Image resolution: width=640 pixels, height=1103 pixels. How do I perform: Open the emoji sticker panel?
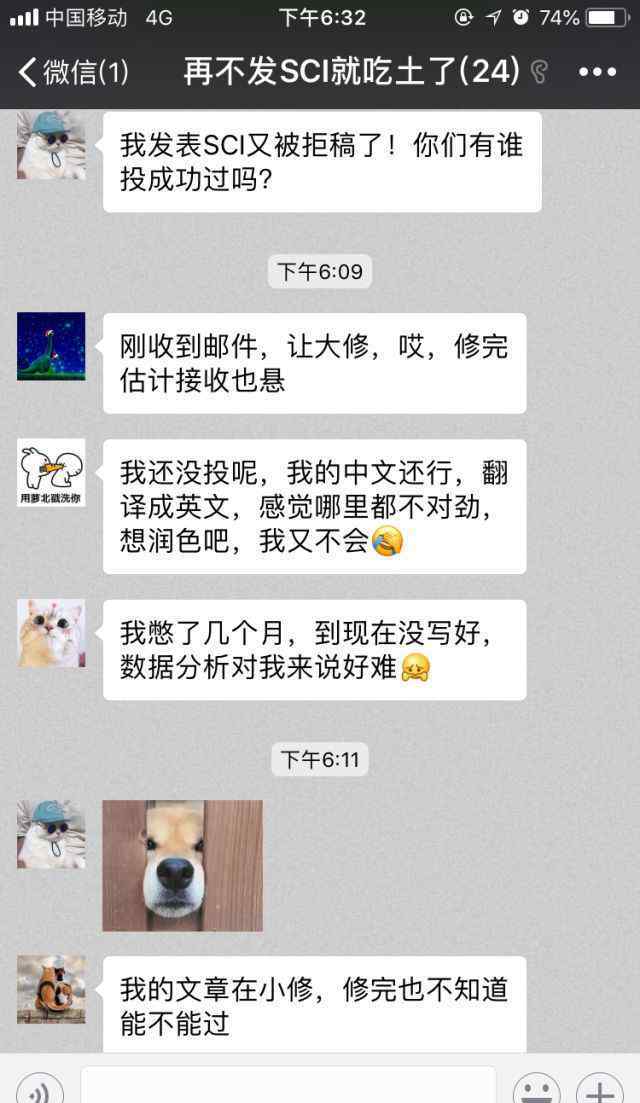tap(537, 1088)
